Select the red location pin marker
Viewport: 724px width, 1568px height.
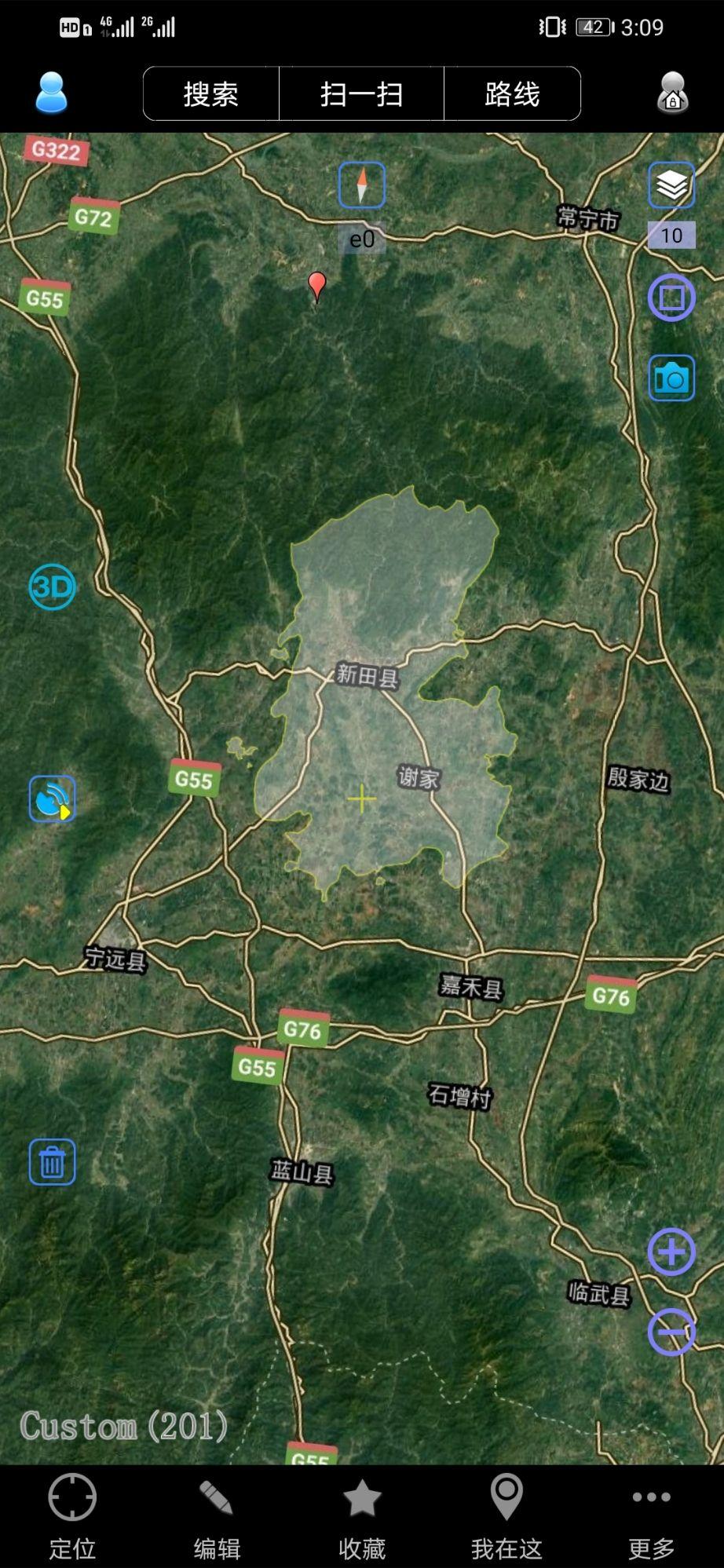click(316, 285)
